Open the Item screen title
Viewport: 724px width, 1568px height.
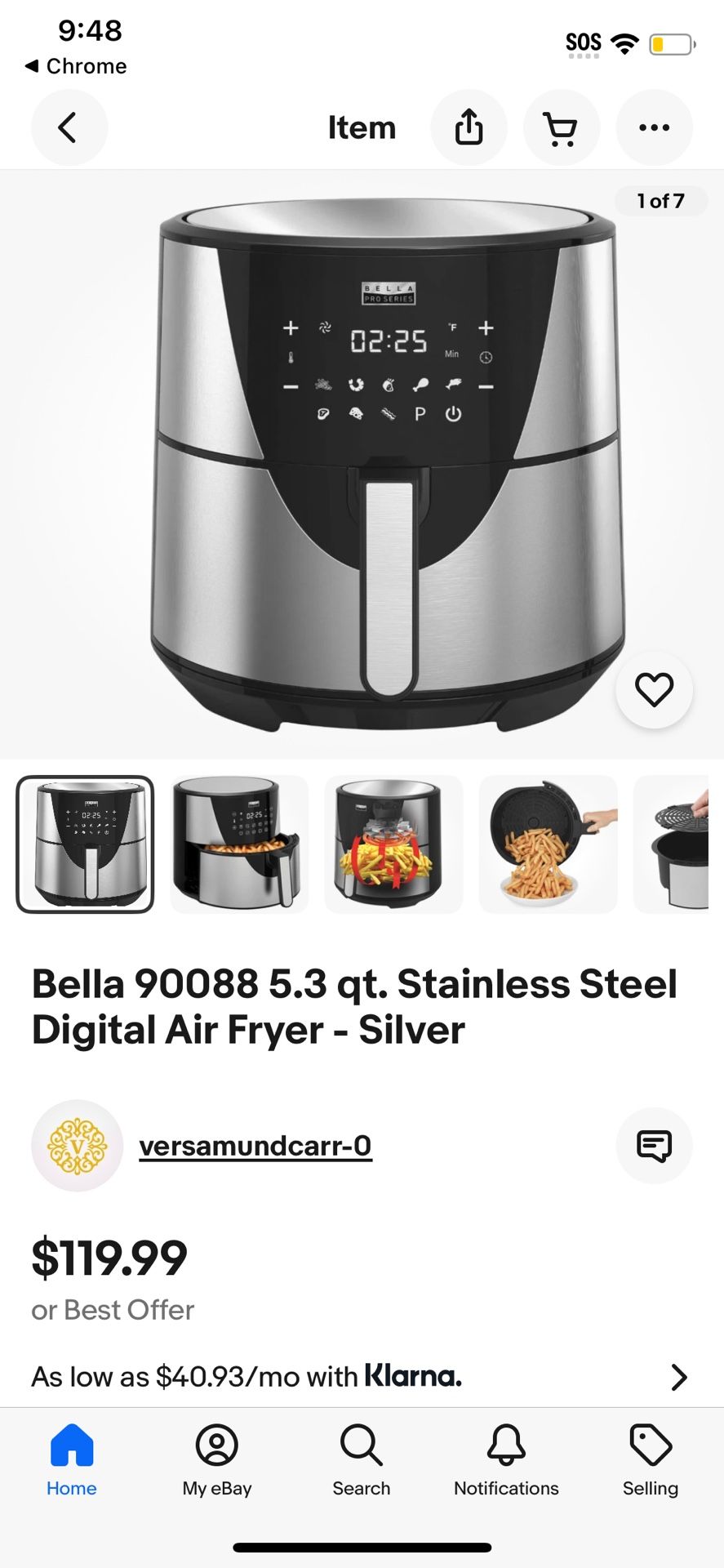[x=361, y=127]
